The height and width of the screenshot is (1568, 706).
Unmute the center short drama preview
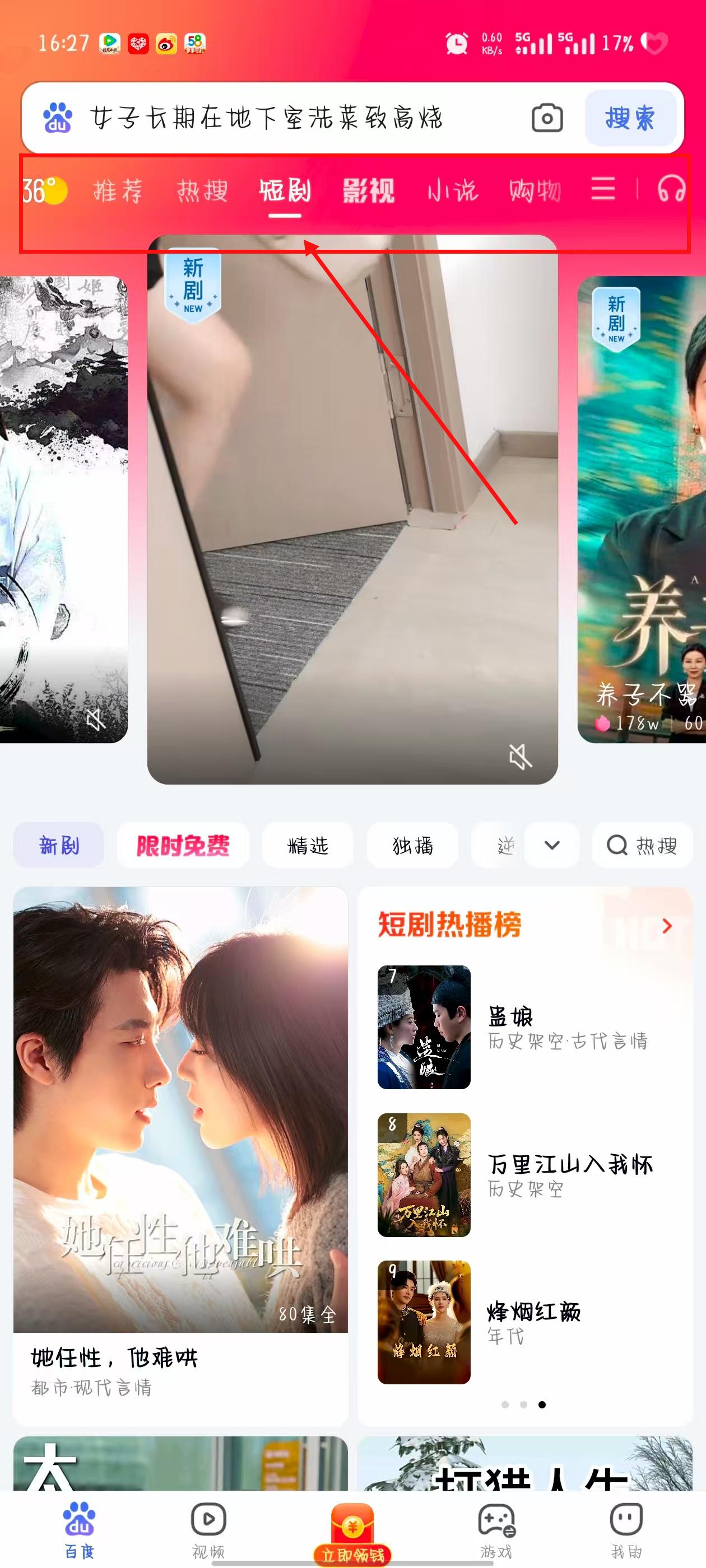[520, 757]
